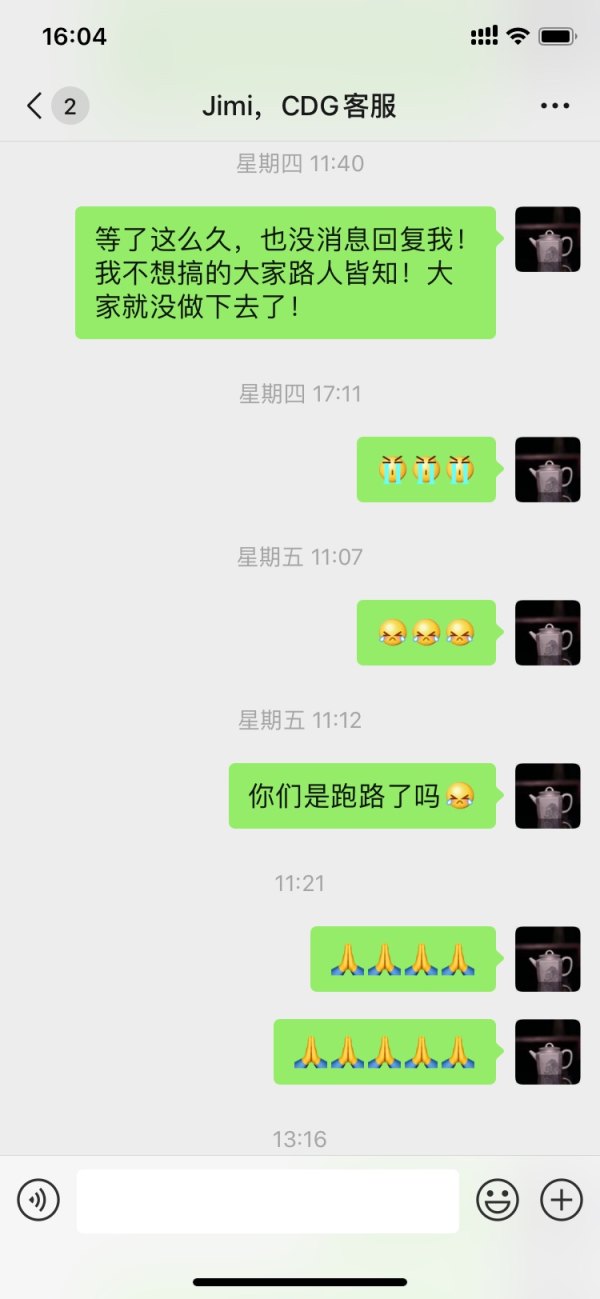Screen dimensions: 600x1299
Task: Open the plus attachments menu
Action: point(561,1199)
